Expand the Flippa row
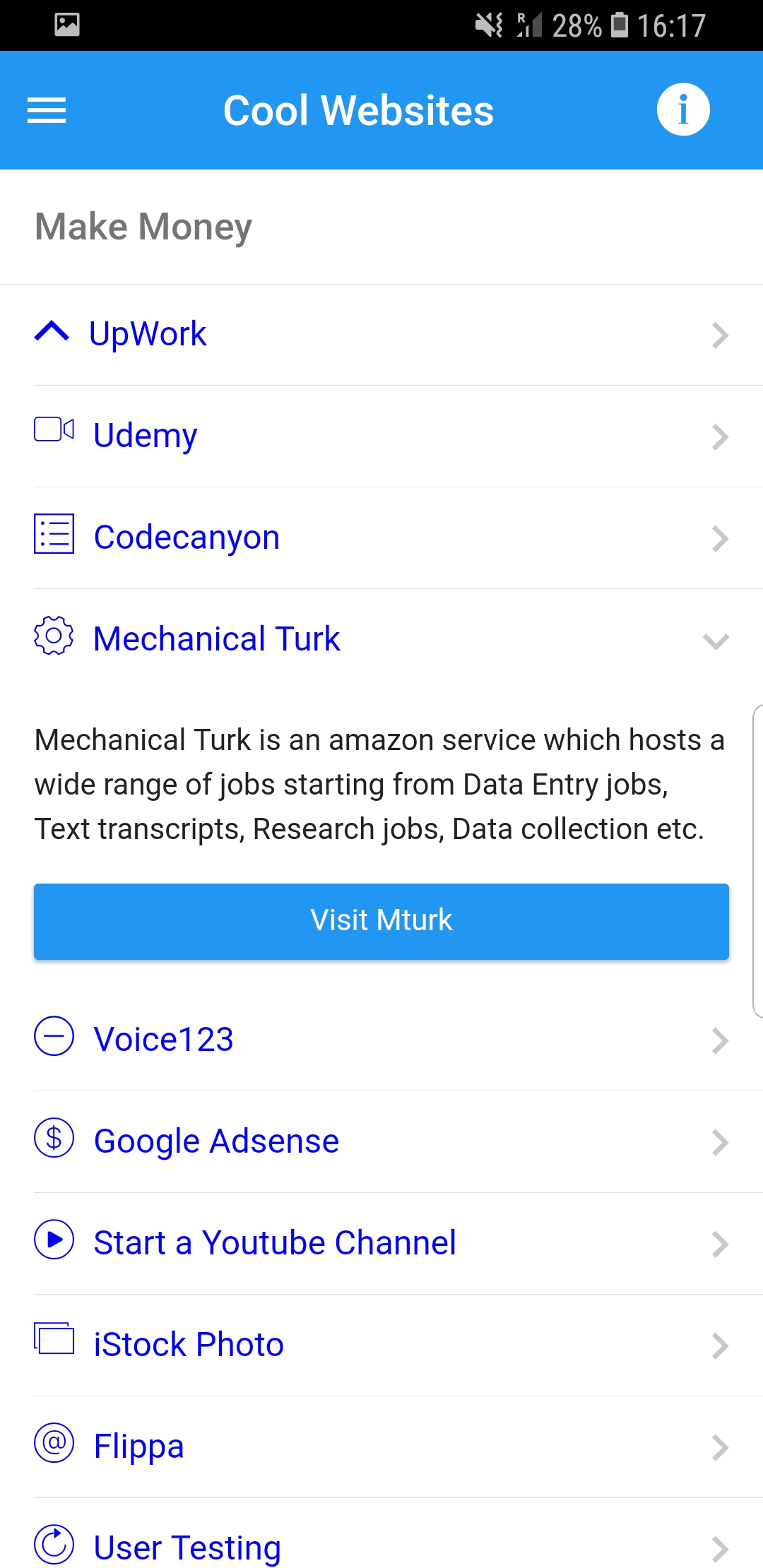 click(381, 1447)
